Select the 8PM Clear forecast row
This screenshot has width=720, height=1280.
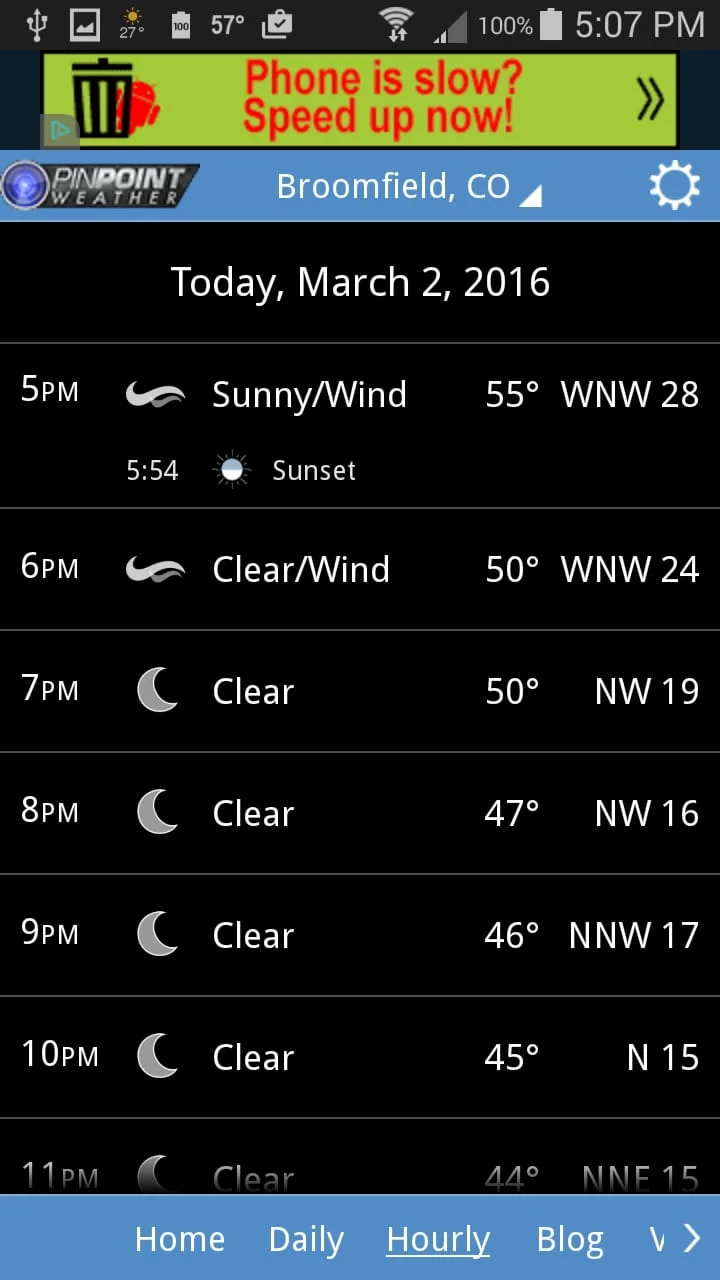pos(360,812)
